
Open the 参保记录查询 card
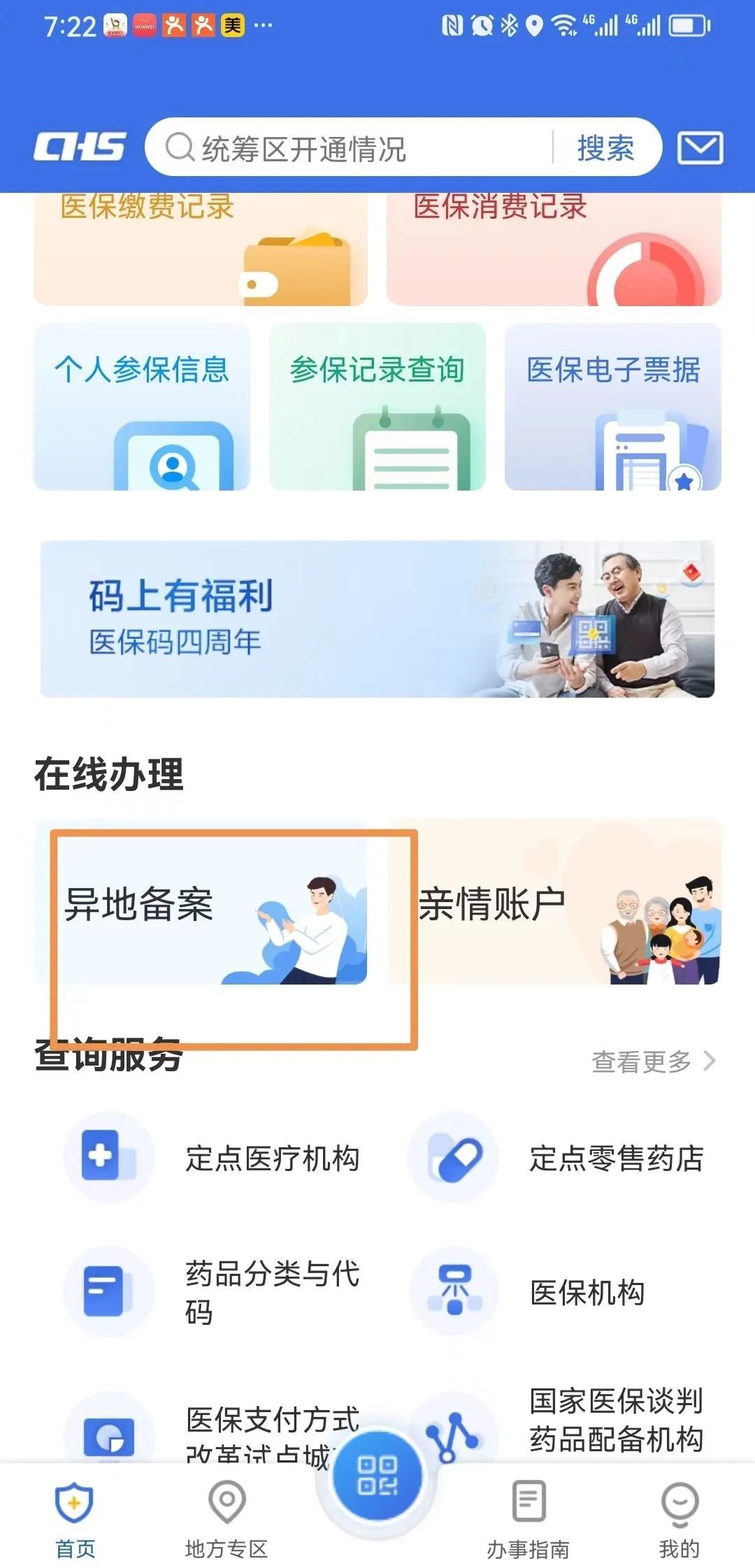click(377, 407)
